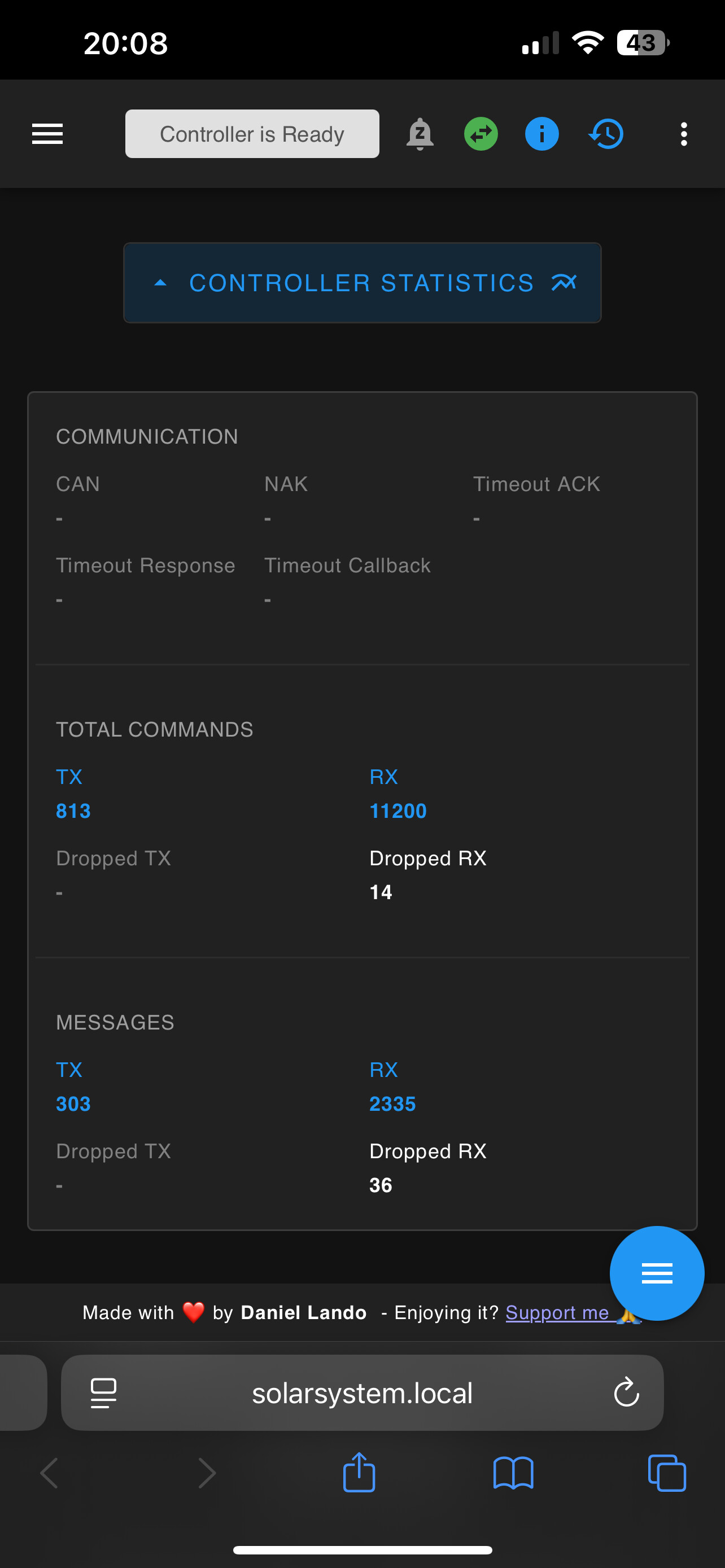Tap the solarsystem.local address bar
The width and height of the screenshot is (725, 1568).
362,1392
